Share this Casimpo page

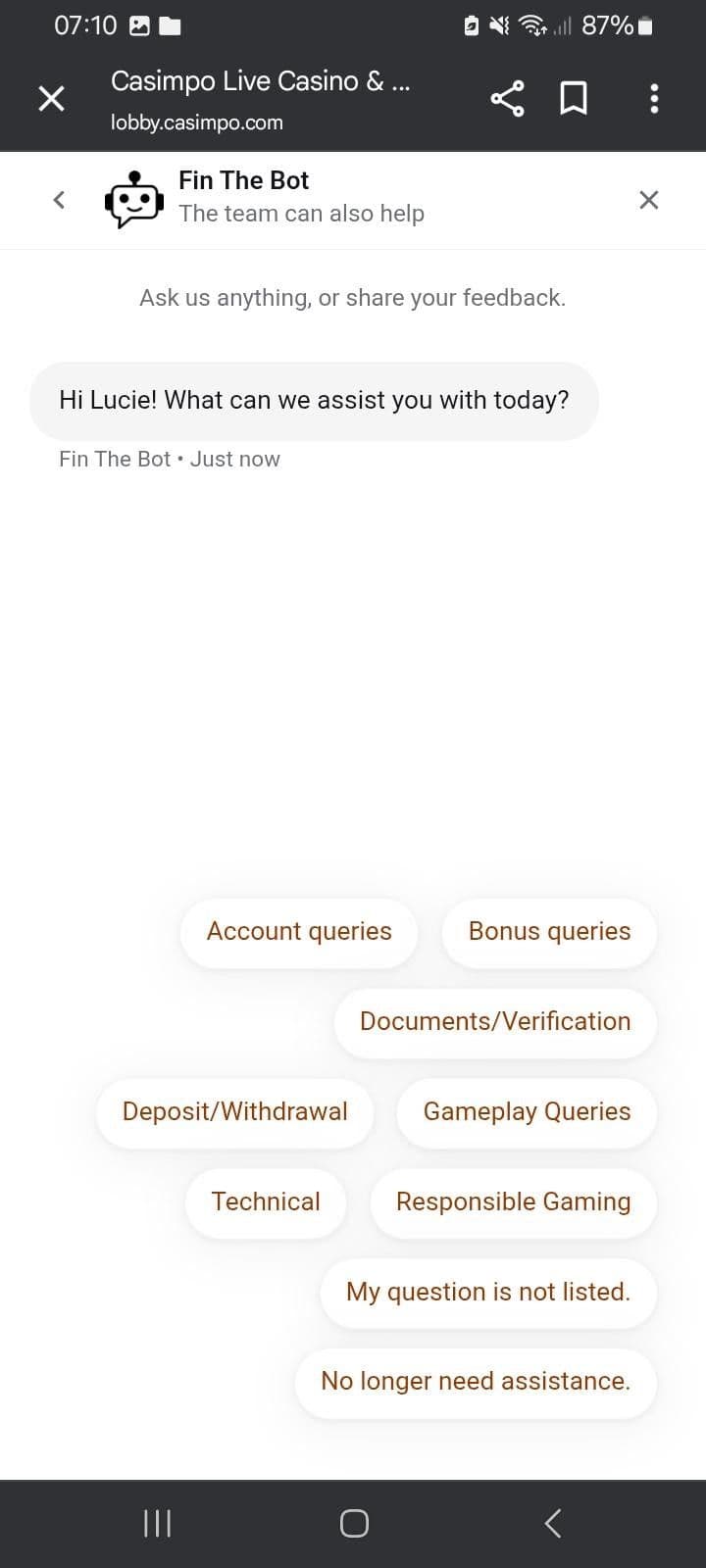click(x=506, y=98)
